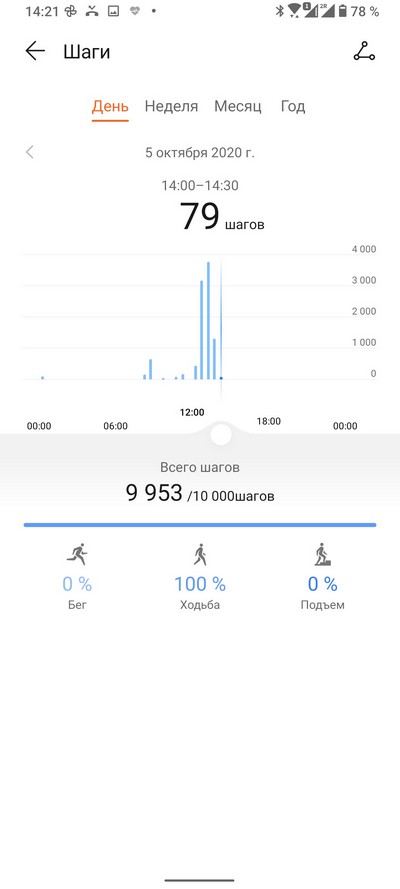Switch to the Месяц tab

click(238, 106)
